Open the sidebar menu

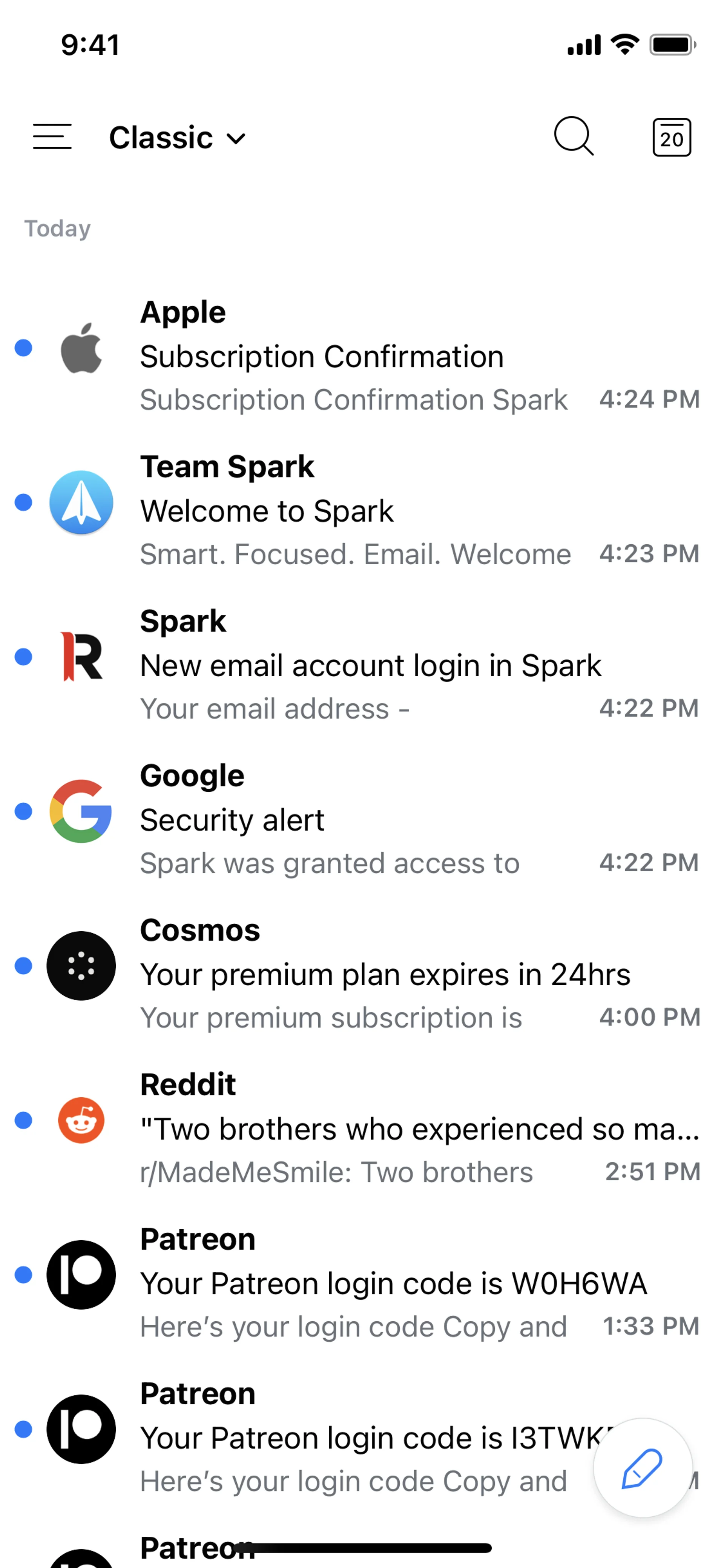click(52, 136)
